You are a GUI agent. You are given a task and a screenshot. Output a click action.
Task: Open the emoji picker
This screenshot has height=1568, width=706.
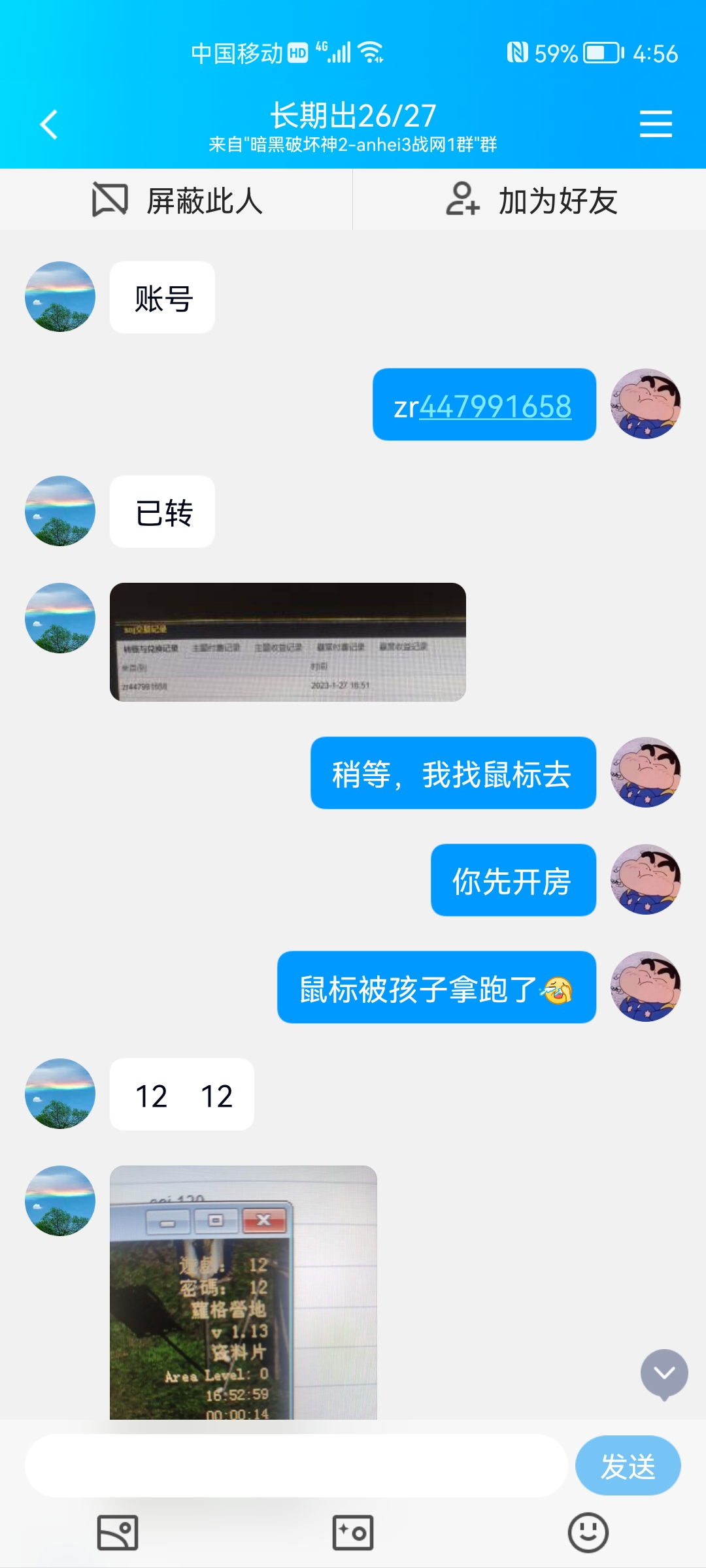click(x=588, y=1533)
